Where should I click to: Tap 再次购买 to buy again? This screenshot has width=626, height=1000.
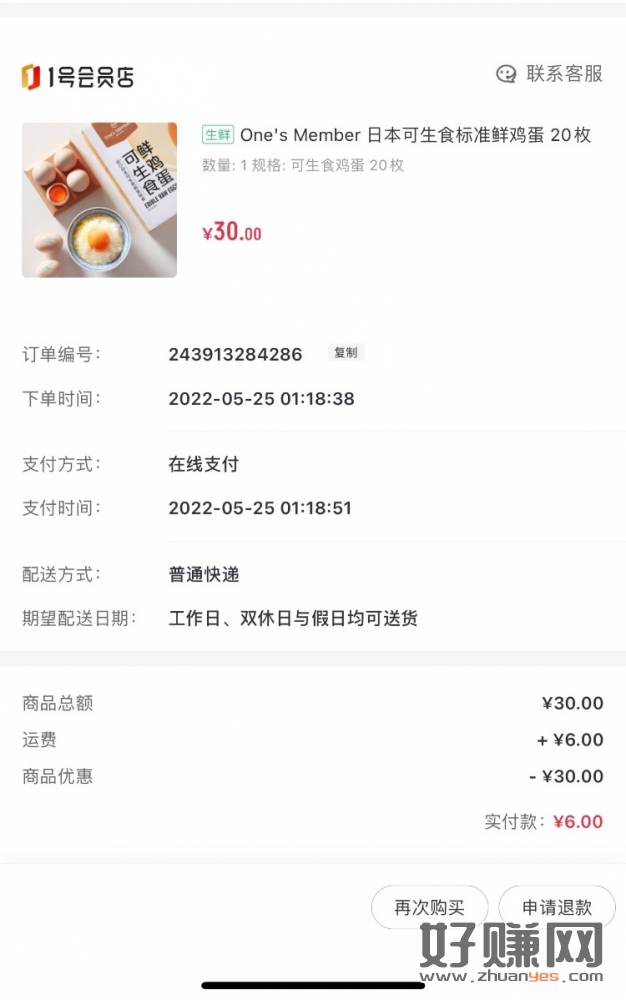coord(429,907)
